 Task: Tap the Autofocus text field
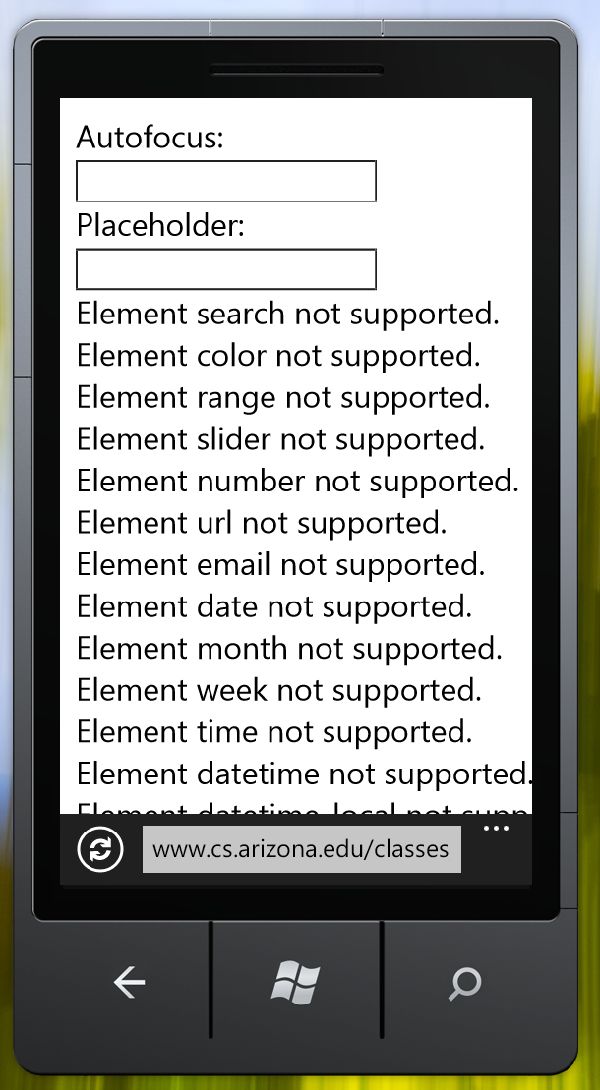coord(226,181)
